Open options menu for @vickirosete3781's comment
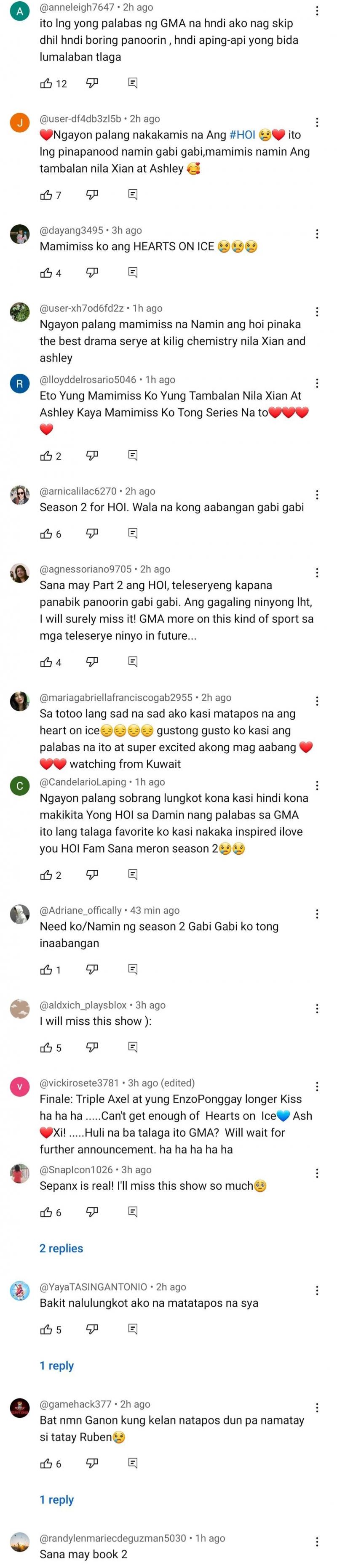 tap(317, 1087)
